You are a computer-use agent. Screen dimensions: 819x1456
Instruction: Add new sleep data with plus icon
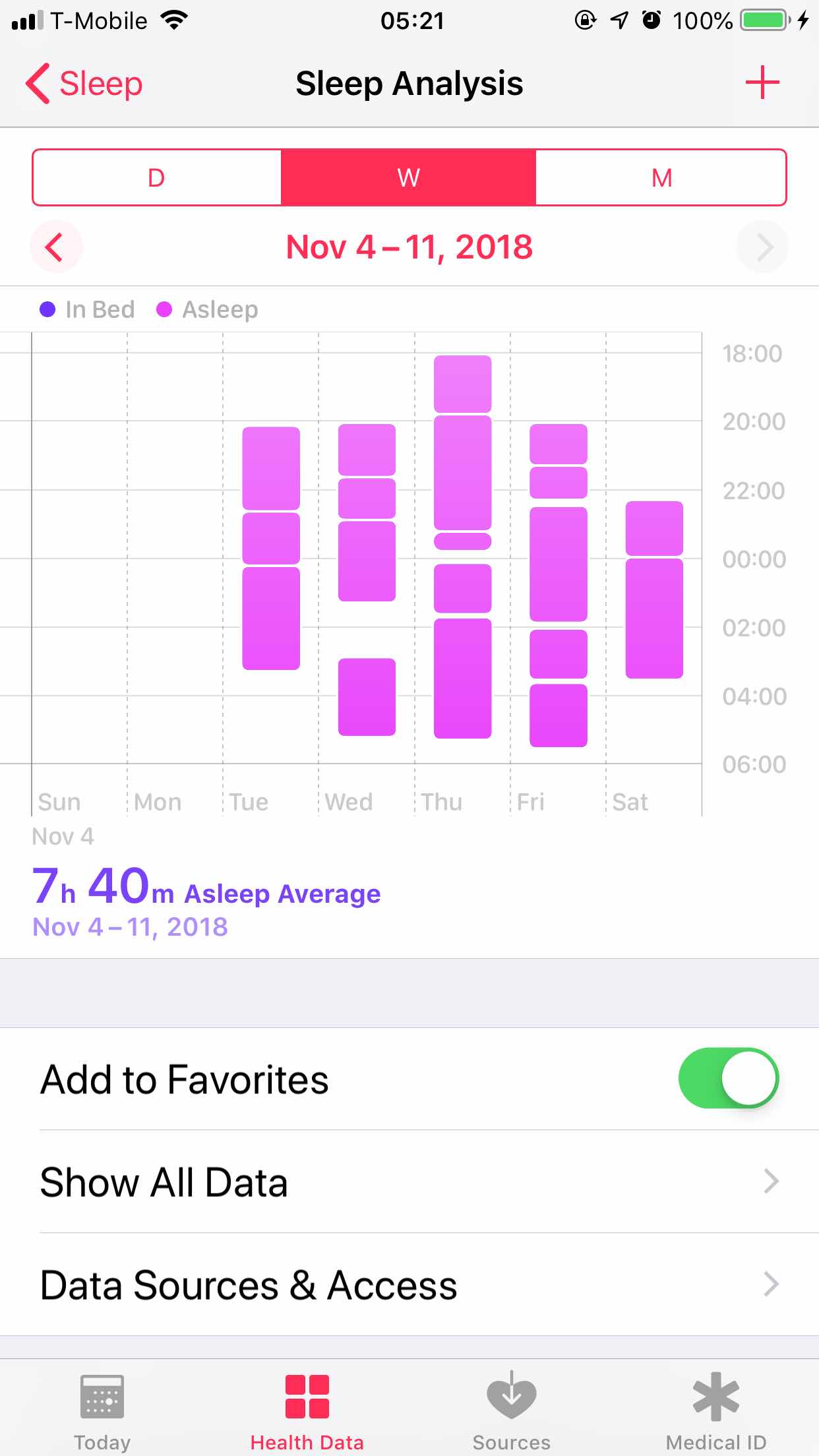[762, 83]
